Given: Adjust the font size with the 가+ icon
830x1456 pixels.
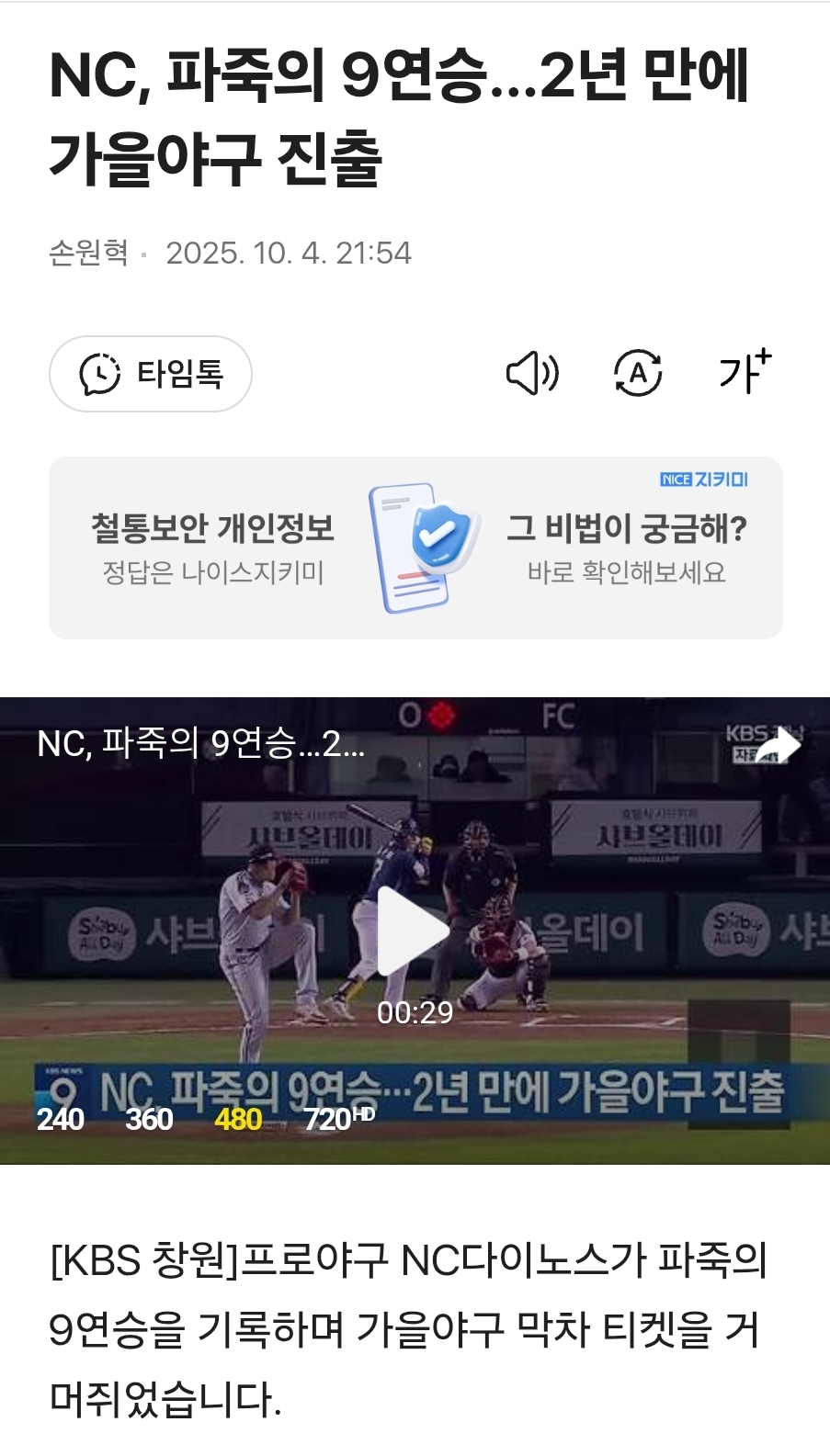Looking at the screenshot, I should tap(745, 372).
